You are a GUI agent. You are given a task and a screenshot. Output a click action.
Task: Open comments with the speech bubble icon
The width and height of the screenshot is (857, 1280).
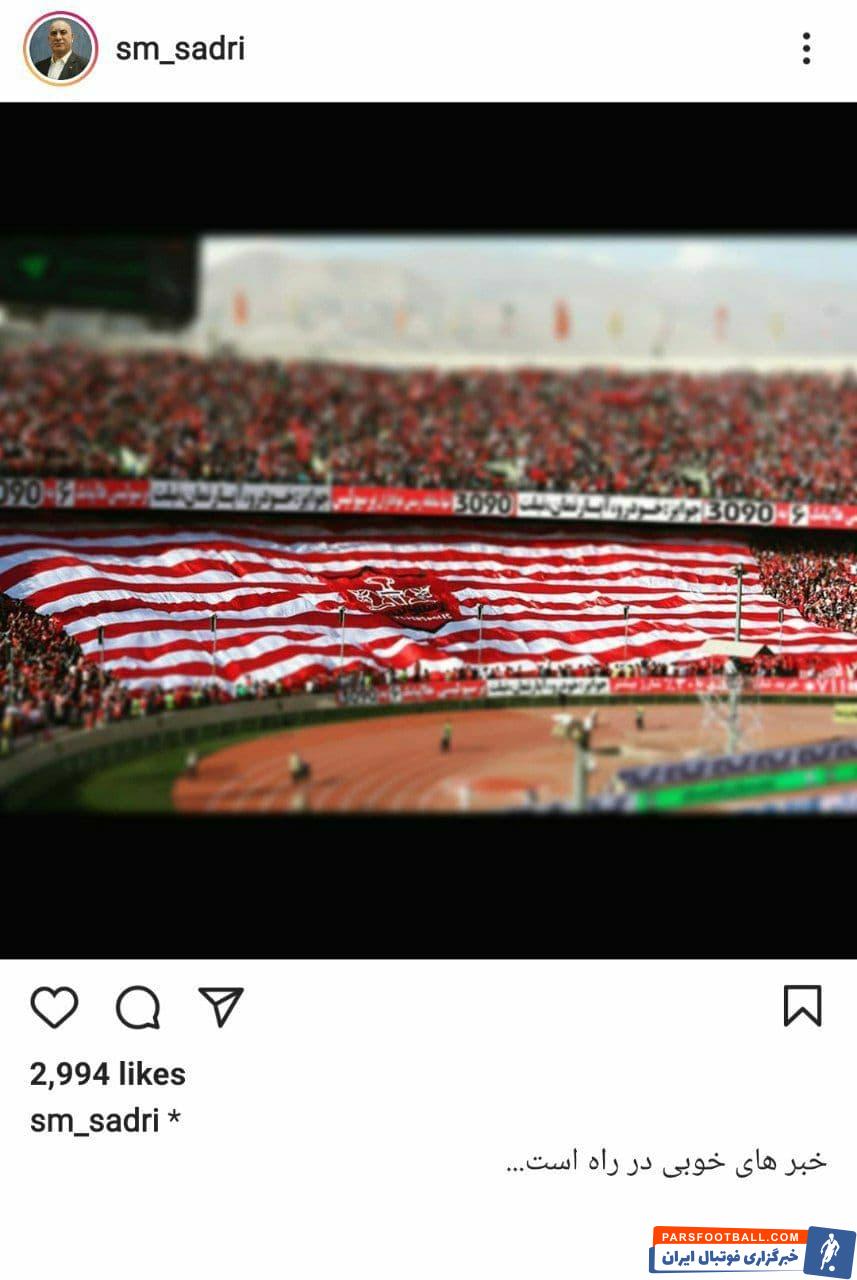coord(138,1007)
